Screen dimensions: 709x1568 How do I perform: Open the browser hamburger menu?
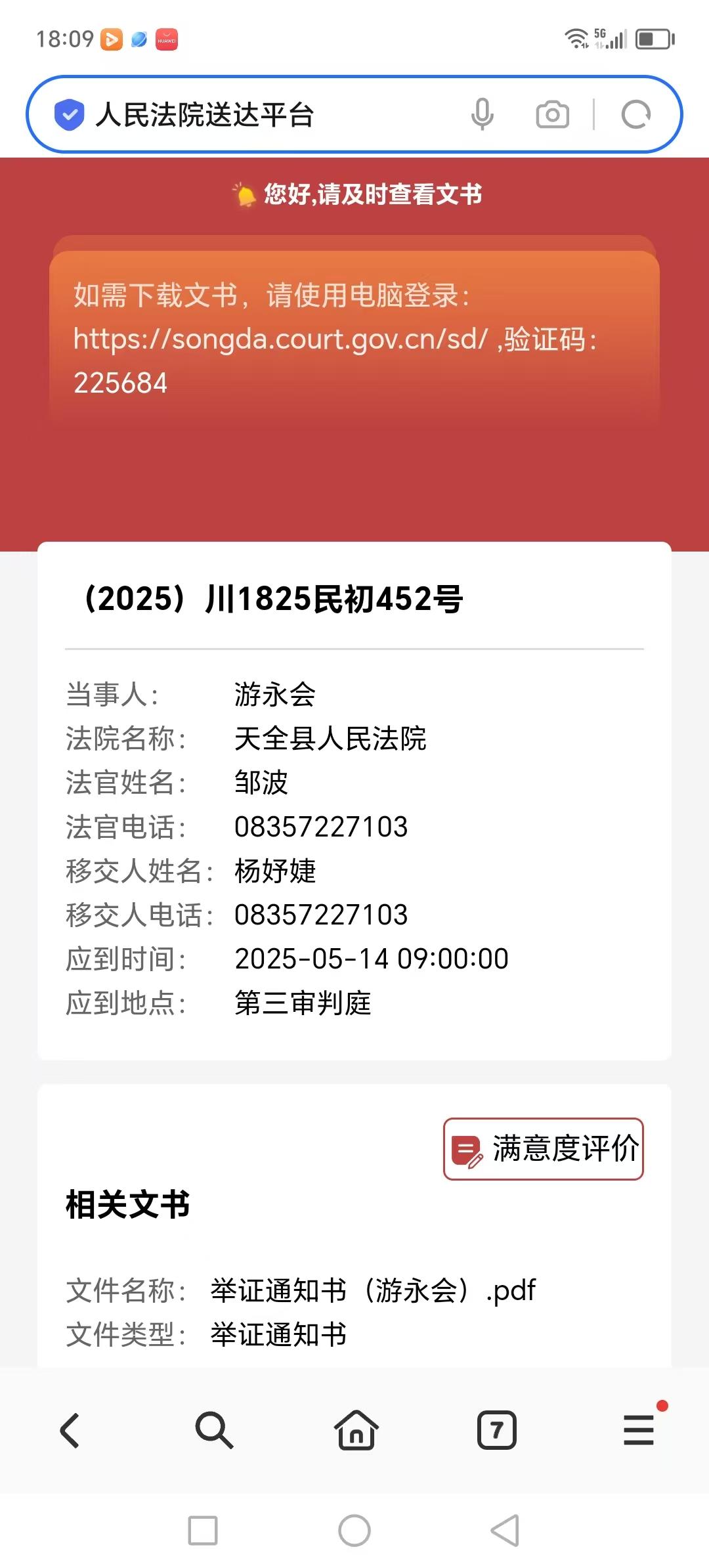click(639, 1430)
